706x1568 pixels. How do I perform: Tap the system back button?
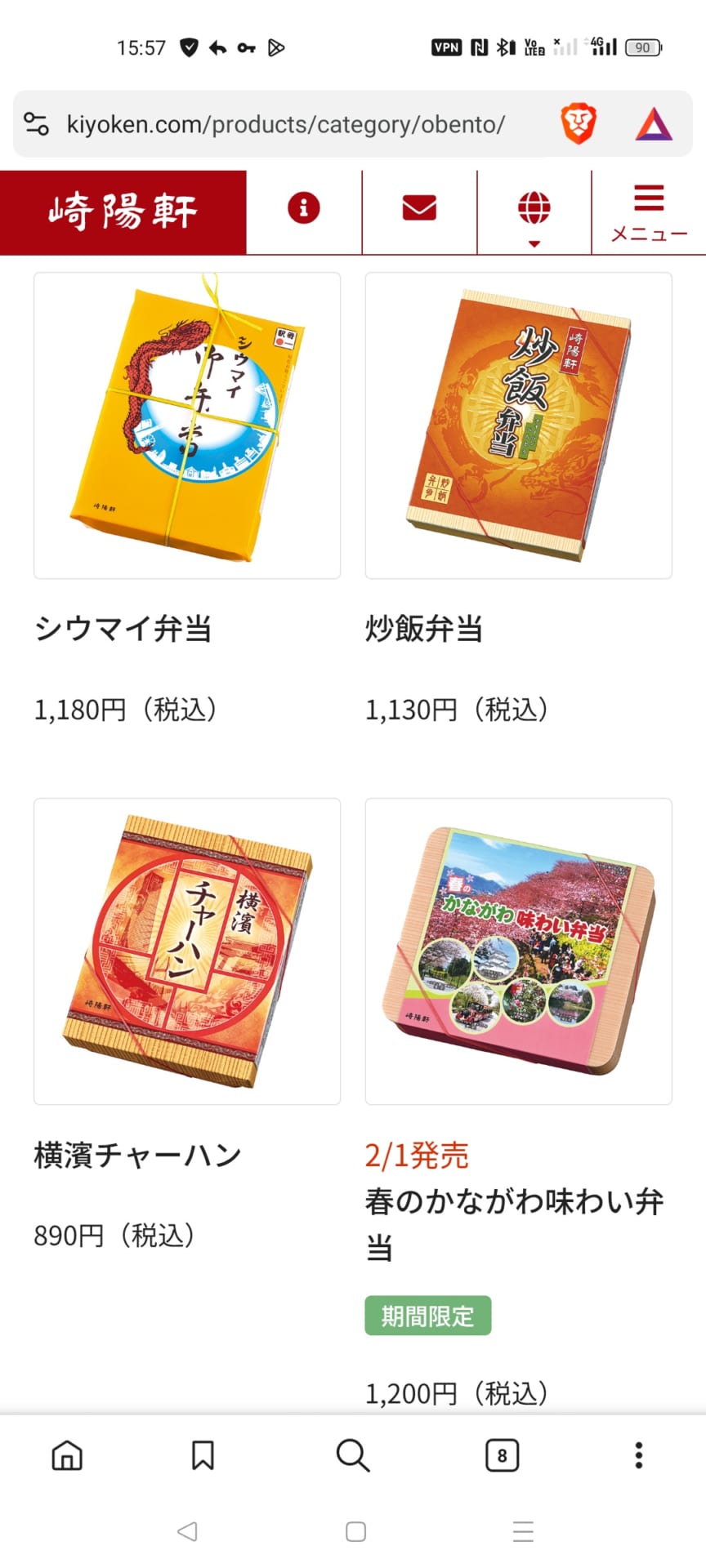tap(187, 1531)
